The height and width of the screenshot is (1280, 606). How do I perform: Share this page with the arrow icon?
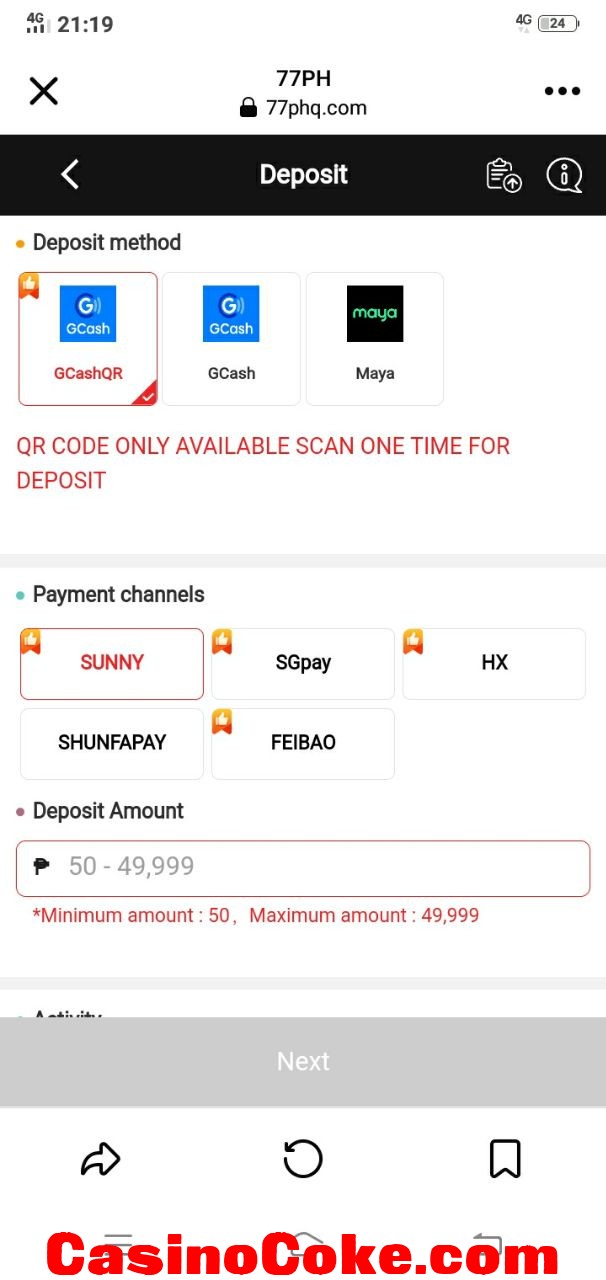pos(100,1159)
